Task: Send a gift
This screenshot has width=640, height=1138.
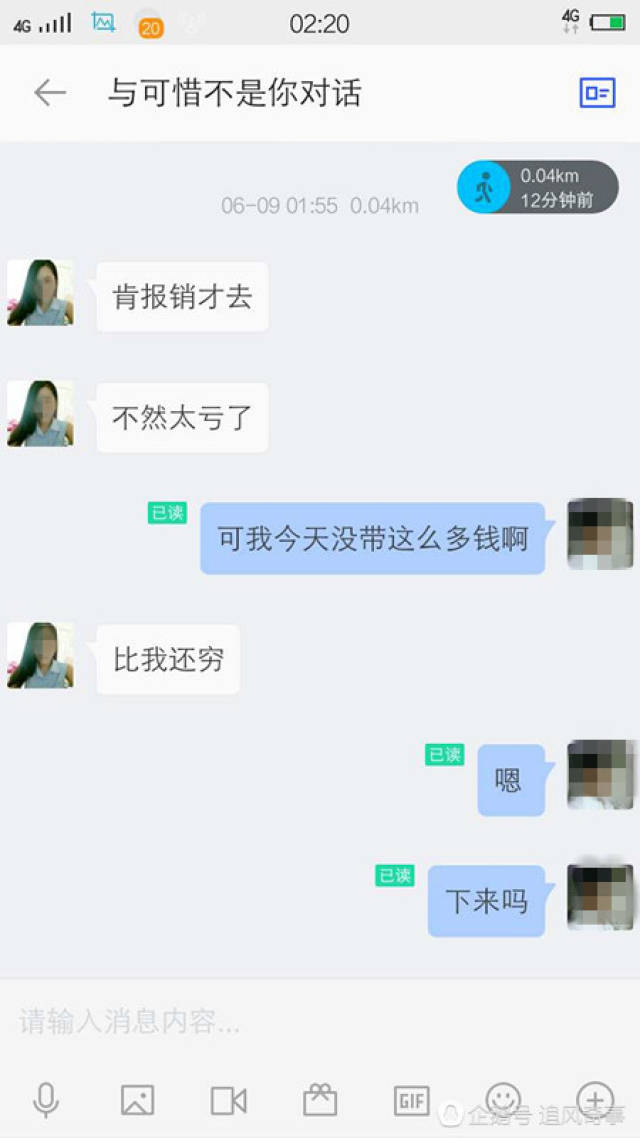Action: point(320,1100)
